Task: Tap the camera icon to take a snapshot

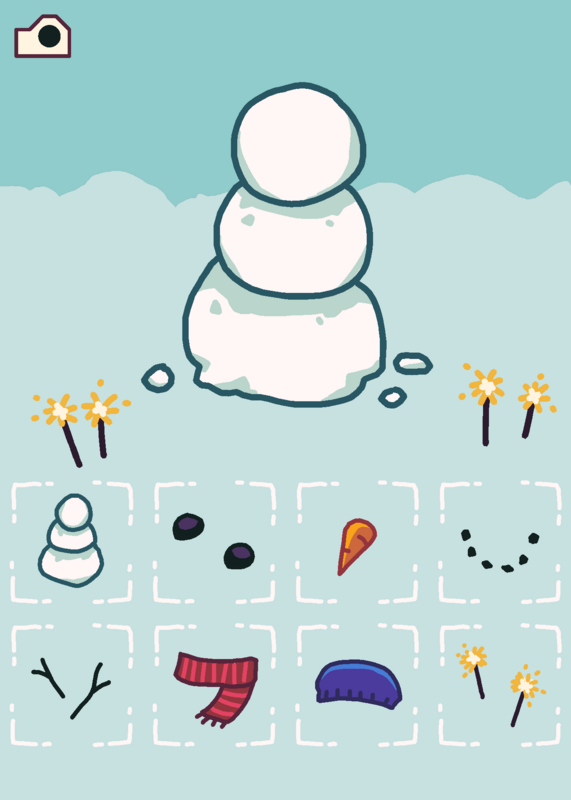Action: pyautogui.click(x=42, y=36)
